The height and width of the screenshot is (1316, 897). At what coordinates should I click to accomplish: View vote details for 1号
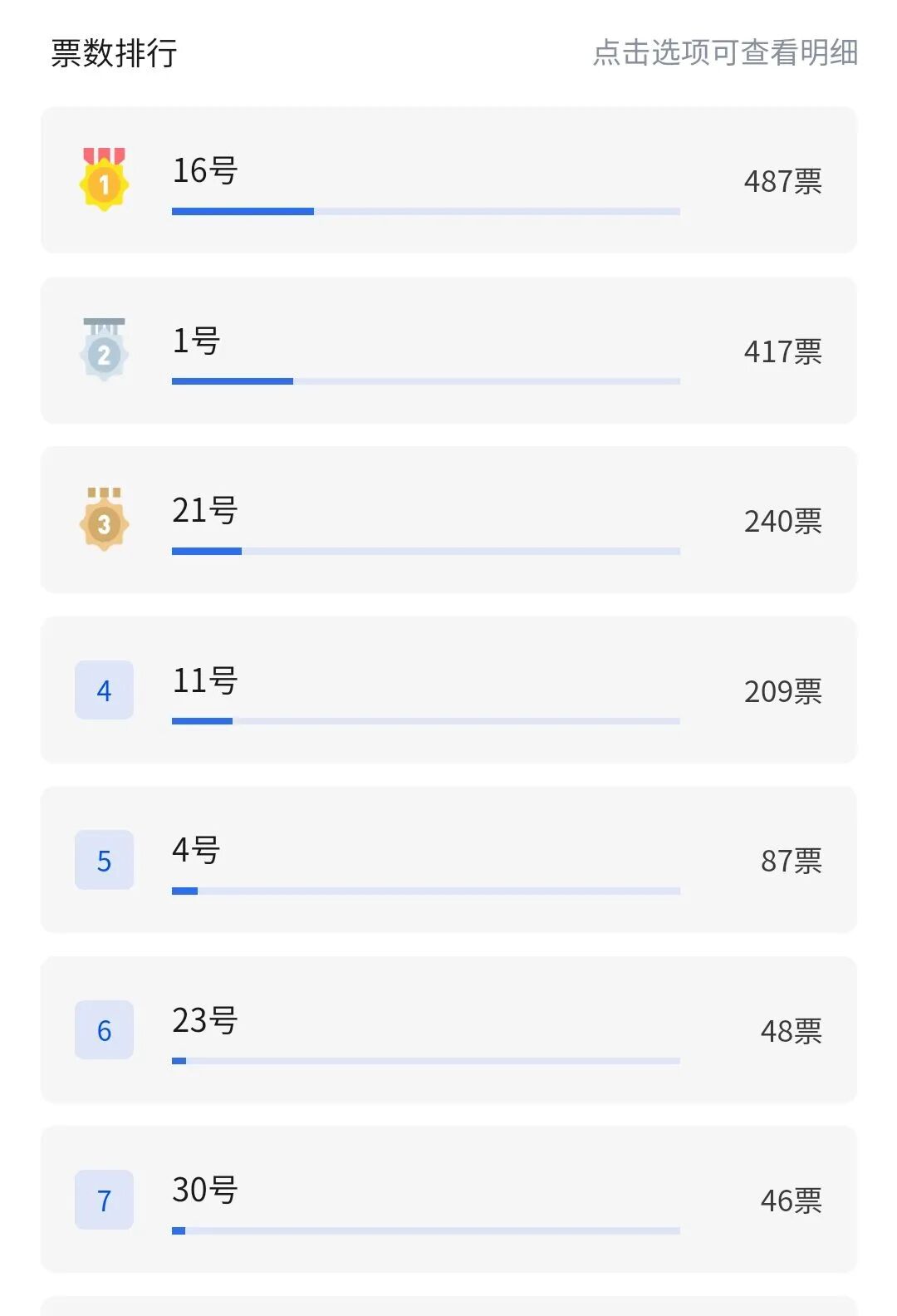448,351
